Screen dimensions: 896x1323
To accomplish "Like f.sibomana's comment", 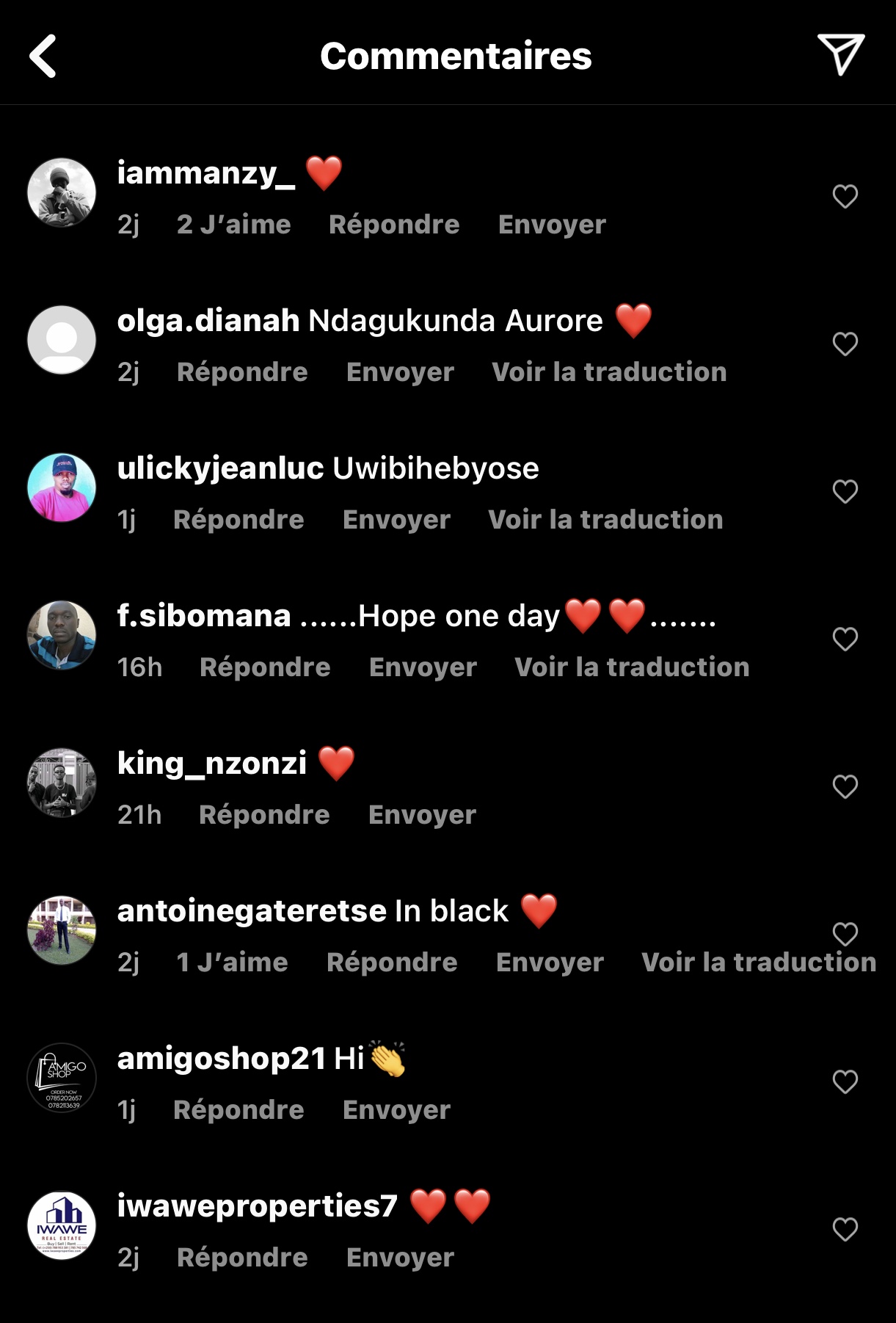I will 845,639.
